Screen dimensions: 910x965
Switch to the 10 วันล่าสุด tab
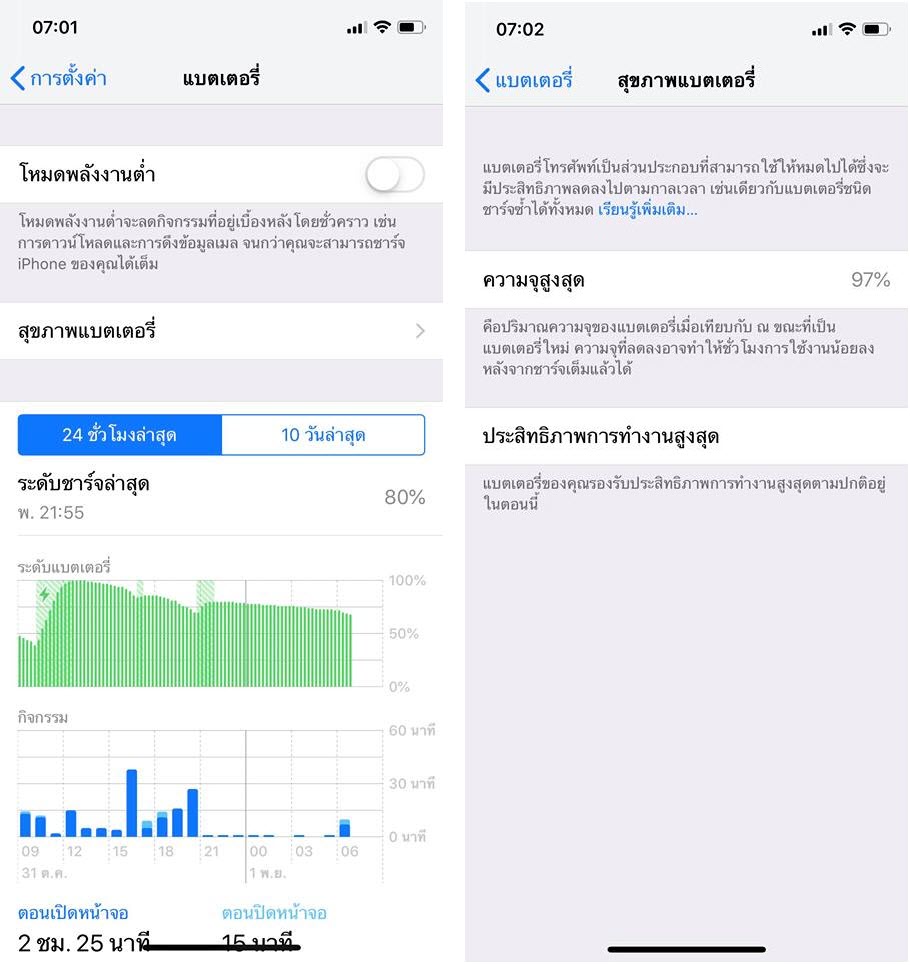click(x=323, y=434)
